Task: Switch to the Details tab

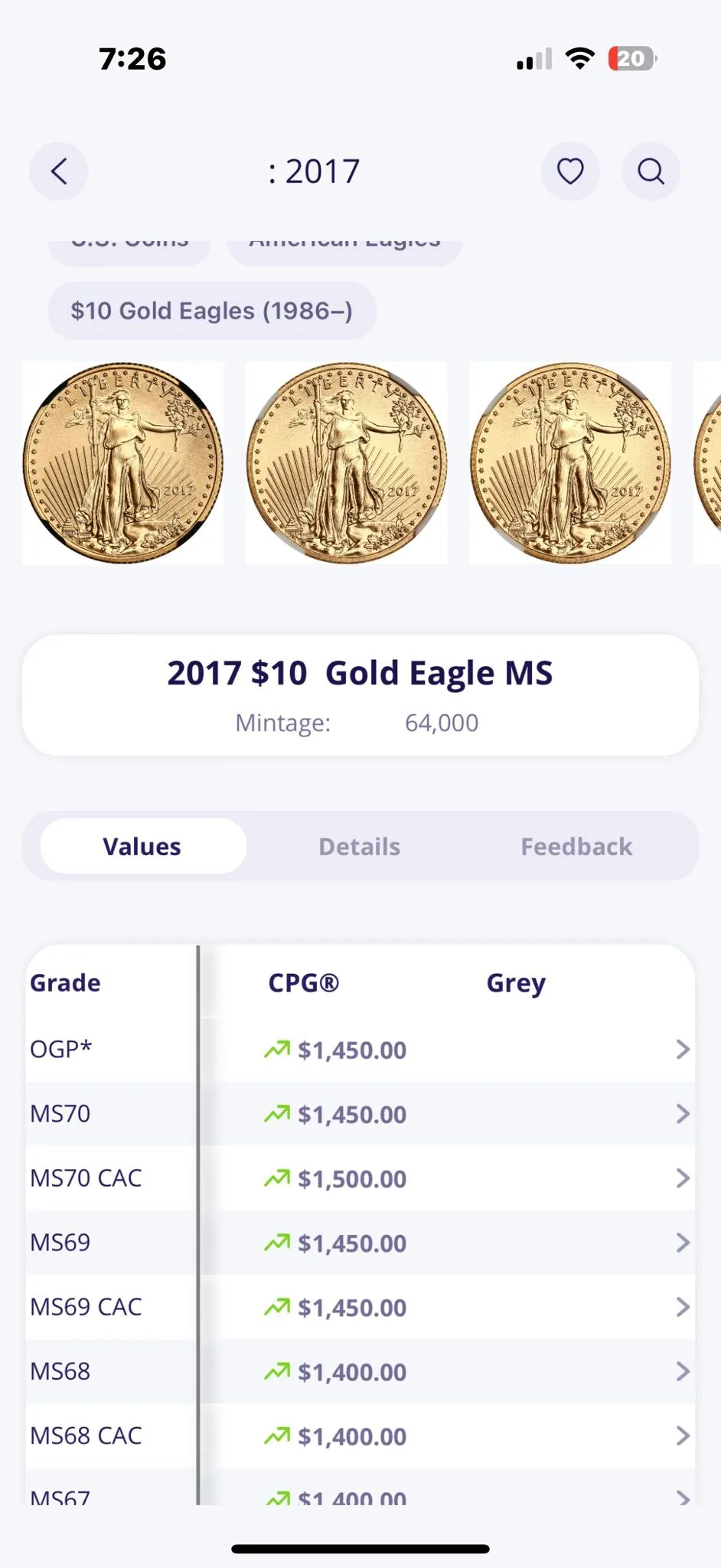Action: [360, 846]
